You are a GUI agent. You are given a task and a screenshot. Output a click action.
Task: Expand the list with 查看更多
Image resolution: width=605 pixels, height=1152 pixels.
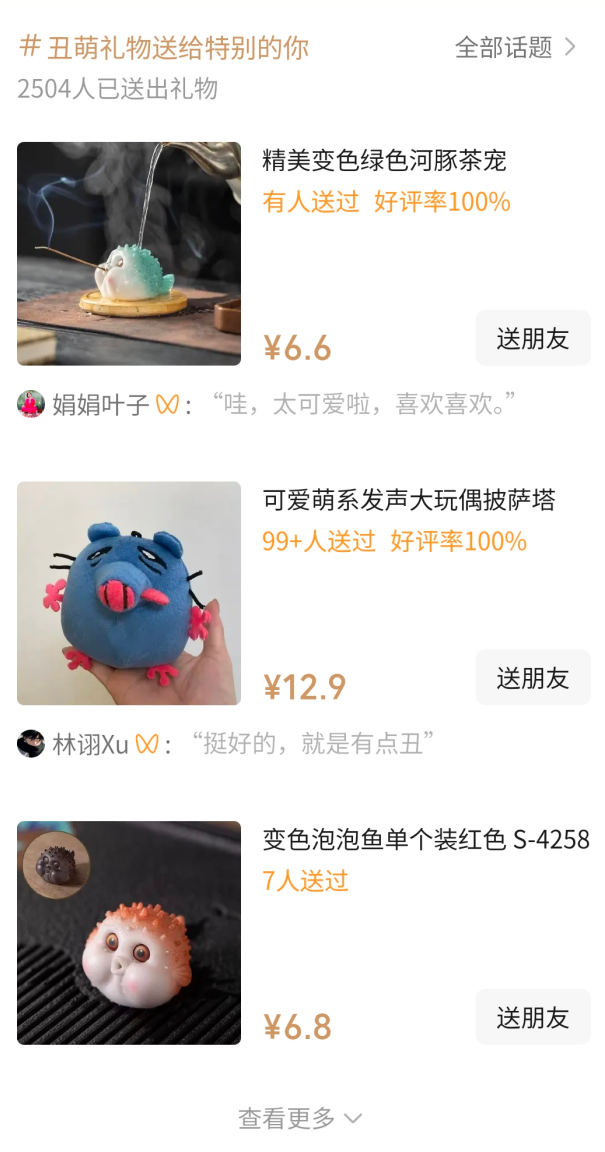(x=300, y=1118)
